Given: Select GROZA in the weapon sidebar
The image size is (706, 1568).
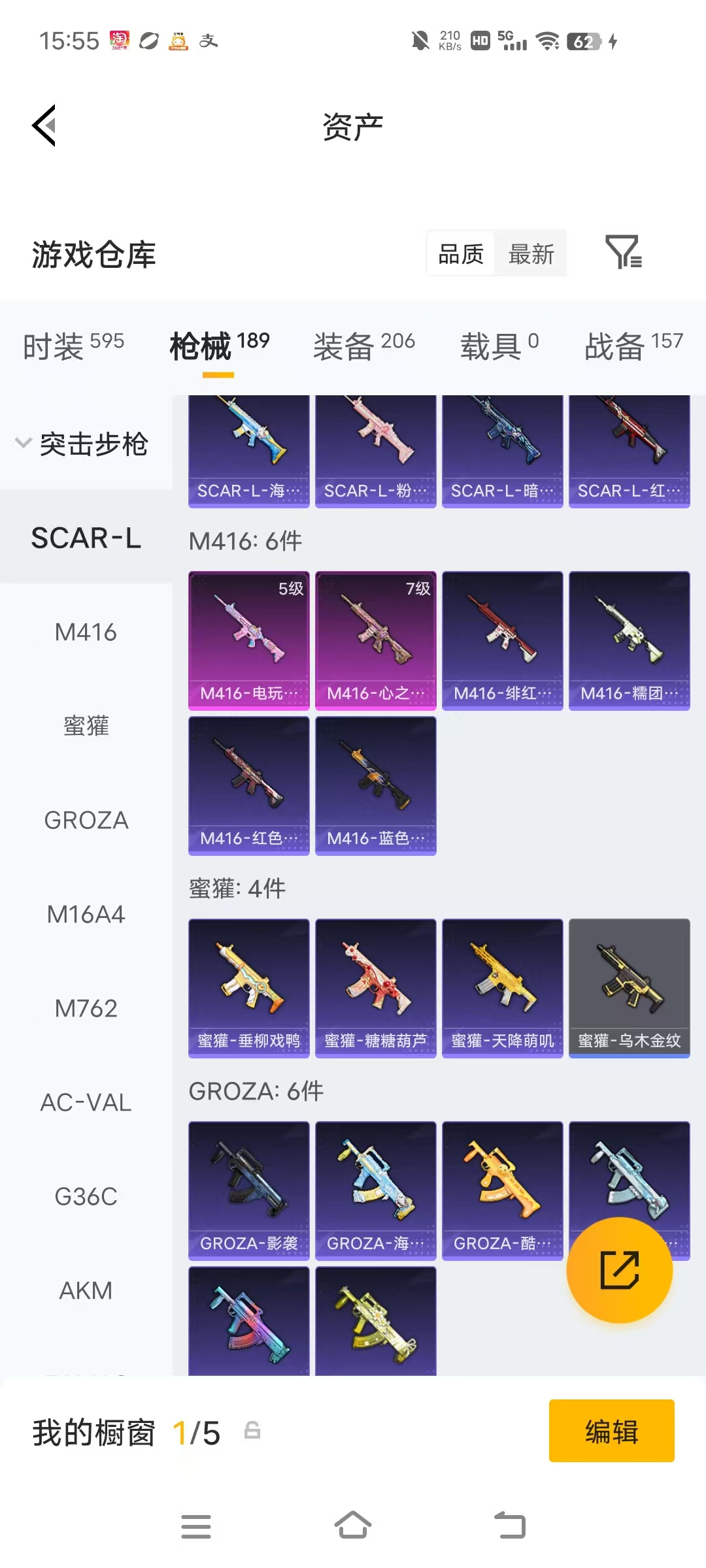Looking at the screenshot, I should (86, 820).
